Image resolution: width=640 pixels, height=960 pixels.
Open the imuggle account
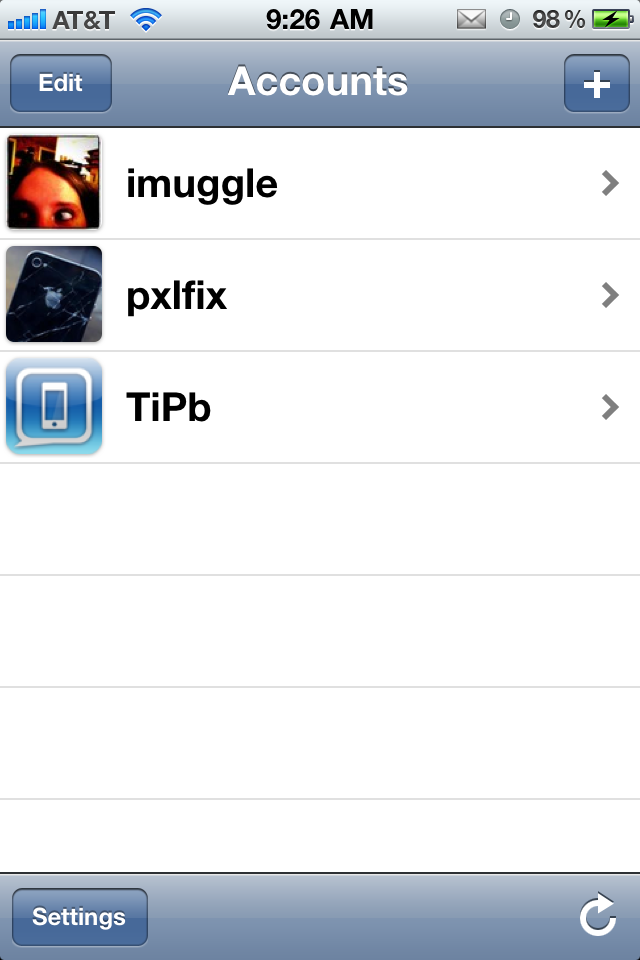(x=320, y=183)
